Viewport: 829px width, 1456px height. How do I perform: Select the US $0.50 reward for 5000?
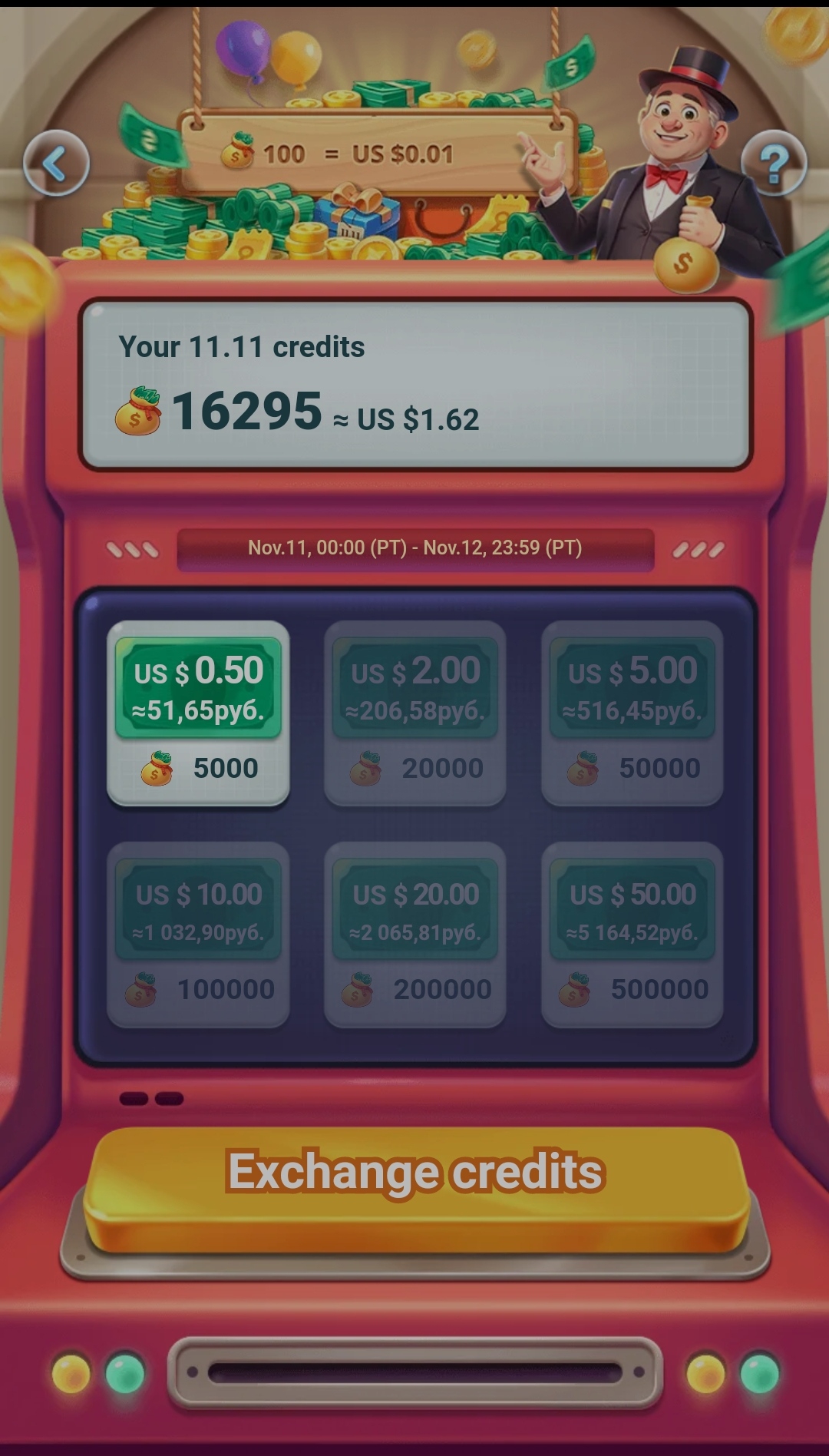coord(198,714)
